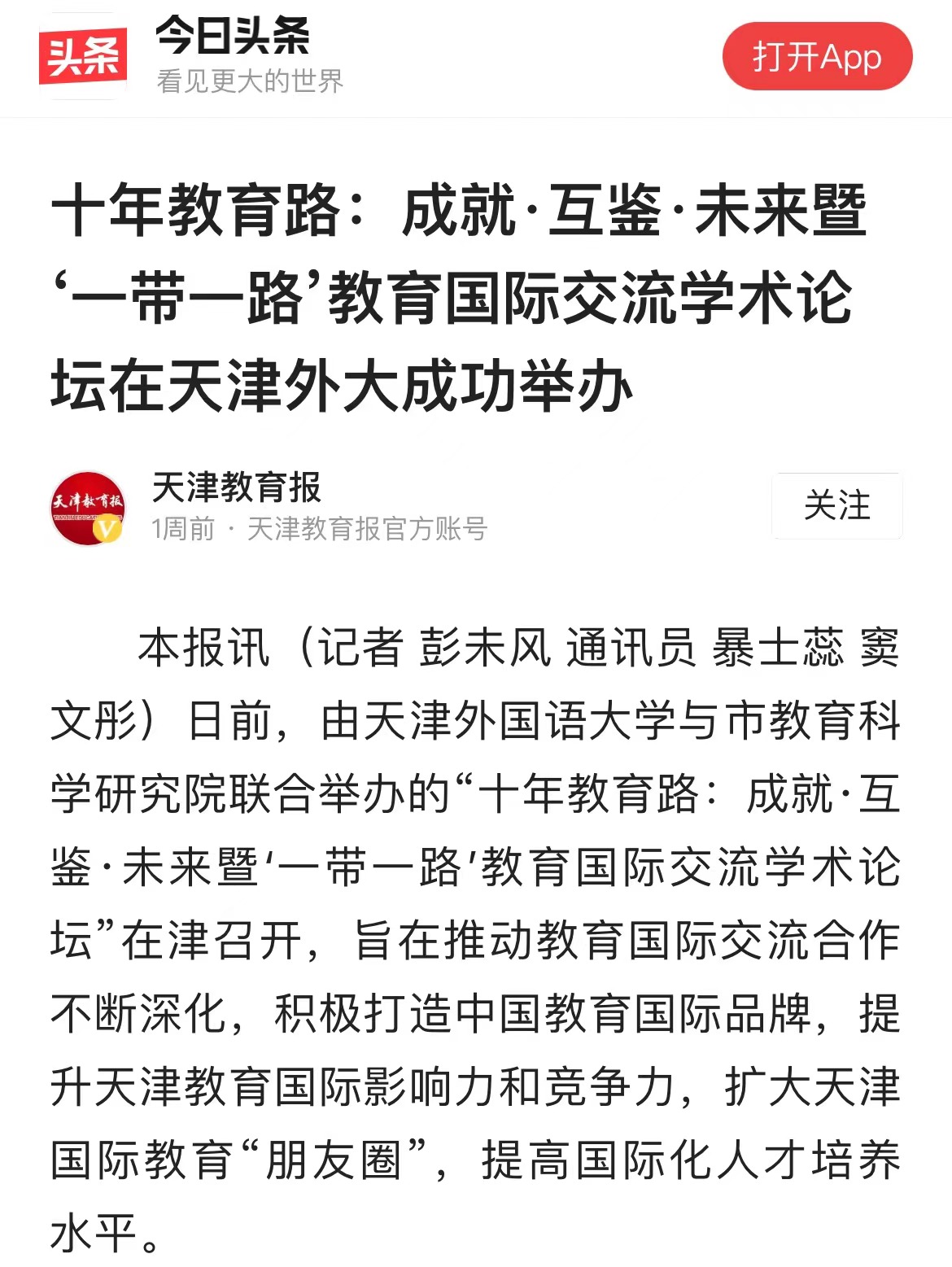Open the 今日头条 logo at top

[83, 58]
